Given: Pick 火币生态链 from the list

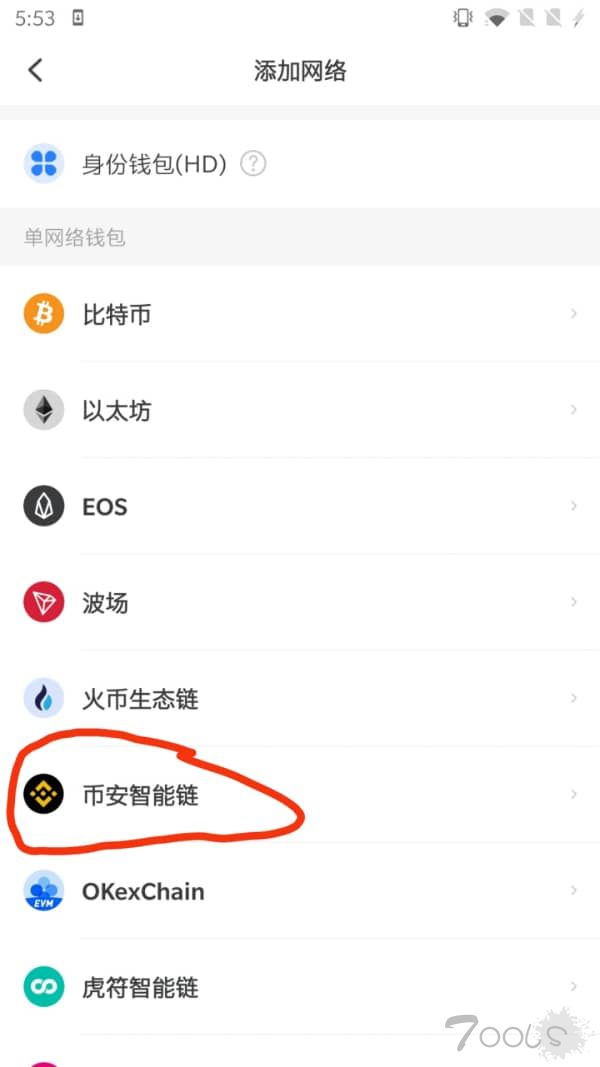Looking at the screenshot, I should pos(300,698).
